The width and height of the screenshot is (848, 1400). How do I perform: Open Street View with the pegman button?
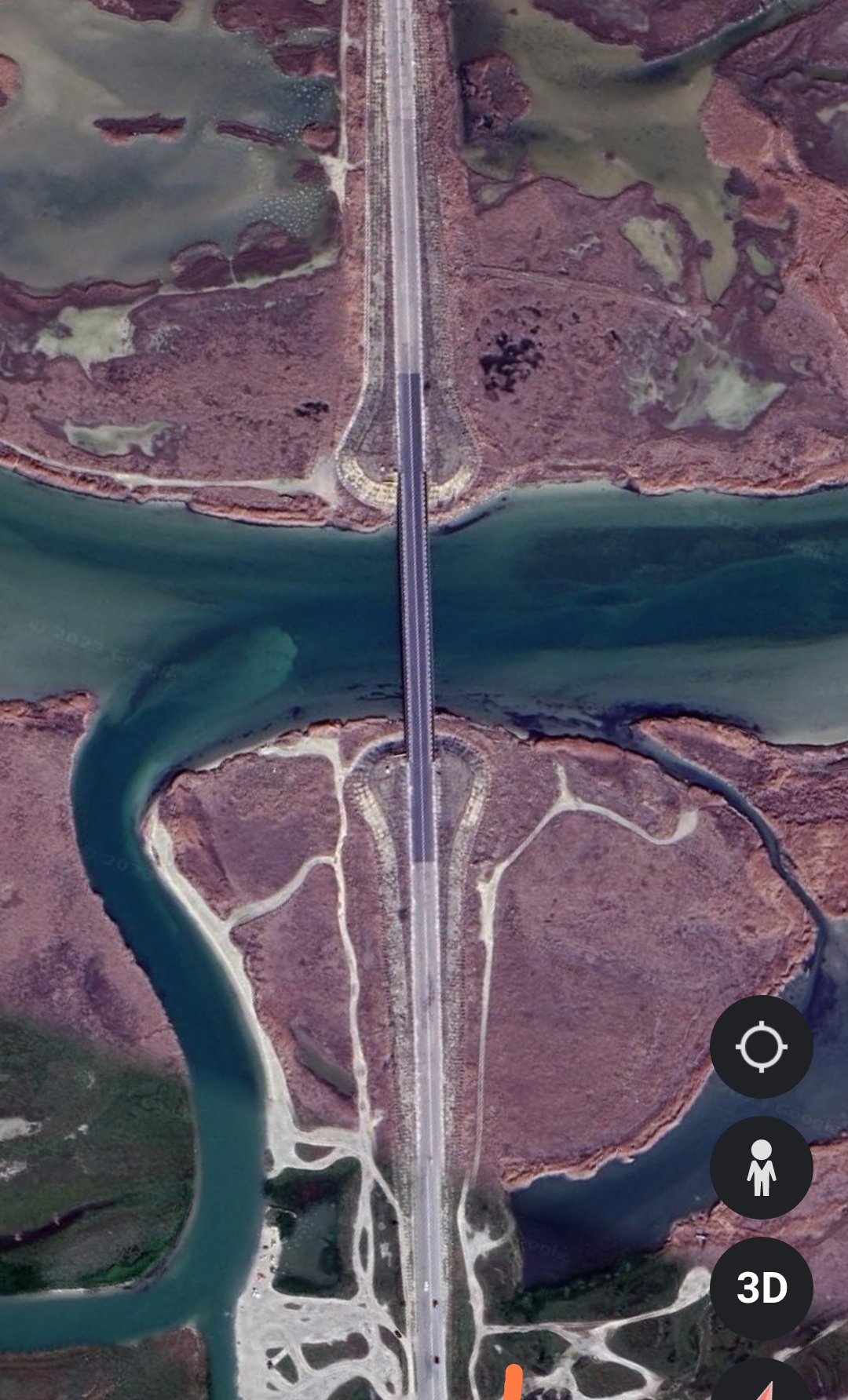tap(761, 1168)
